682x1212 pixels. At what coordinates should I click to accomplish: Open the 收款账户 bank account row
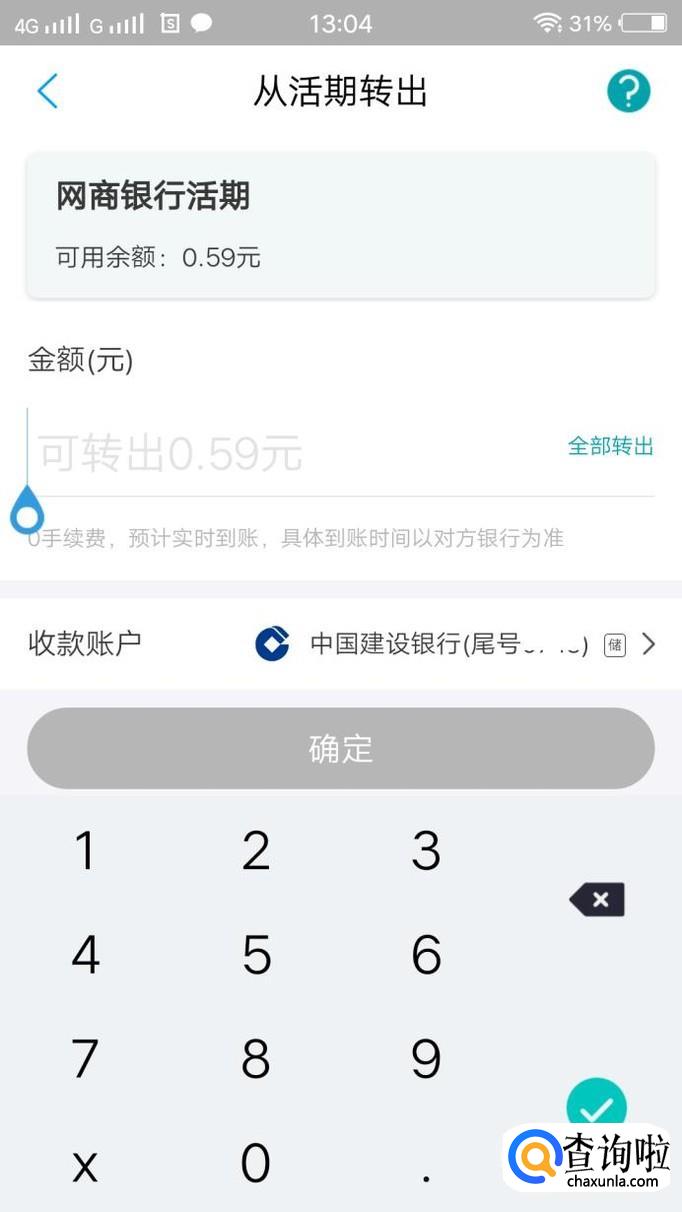pos(341,644)
